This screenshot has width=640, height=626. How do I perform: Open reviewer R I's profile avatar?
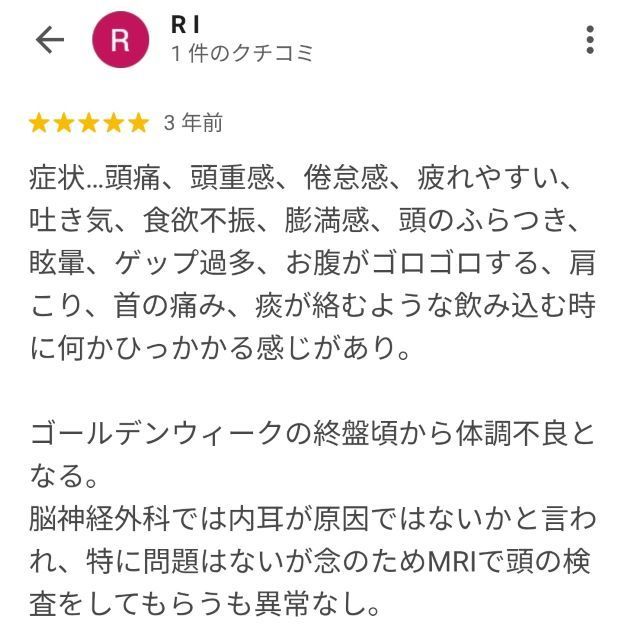(x=120, y=40)
